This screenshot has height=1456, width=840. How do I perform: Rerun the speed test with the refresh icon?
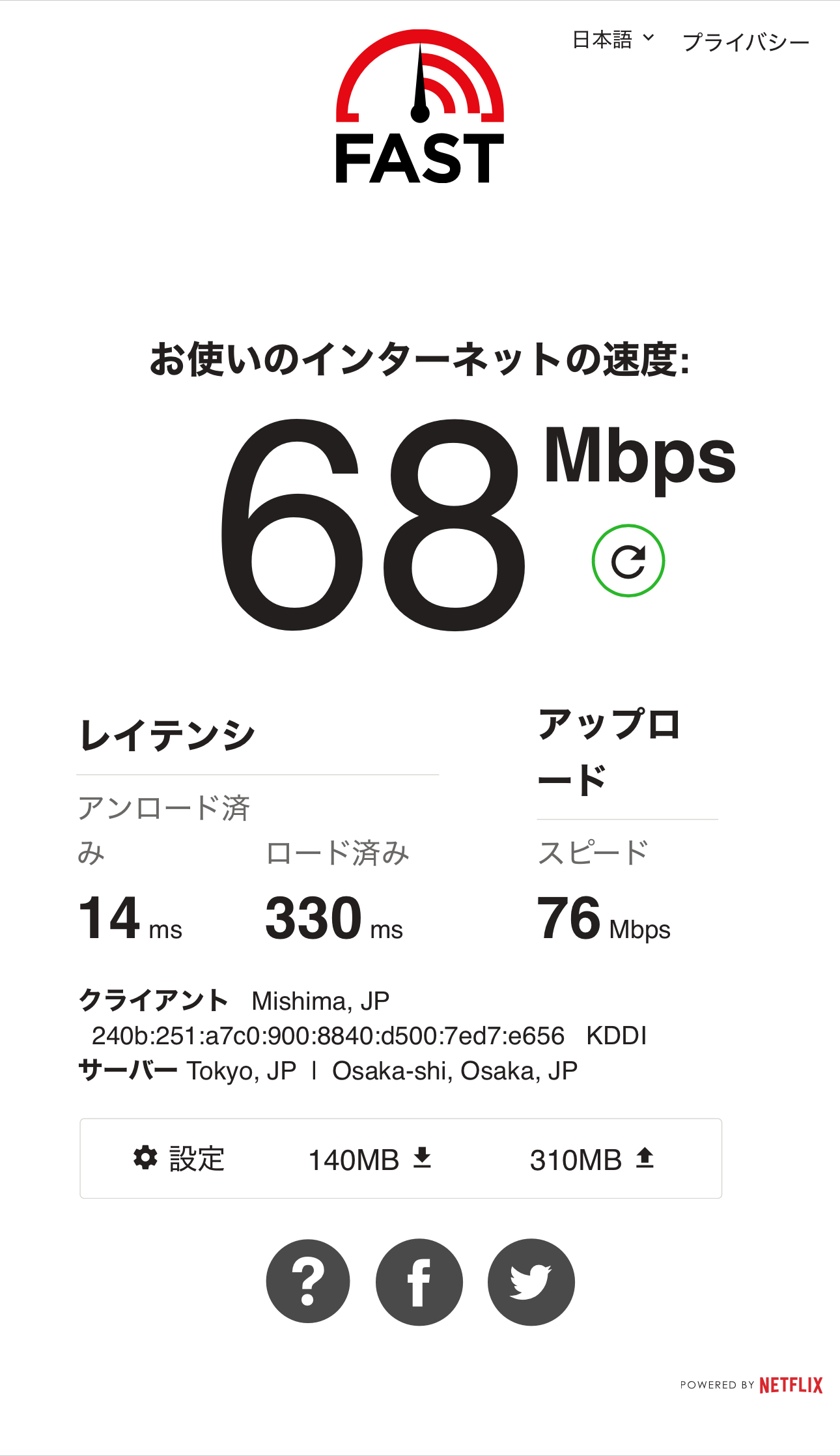[x=628, y=561]
